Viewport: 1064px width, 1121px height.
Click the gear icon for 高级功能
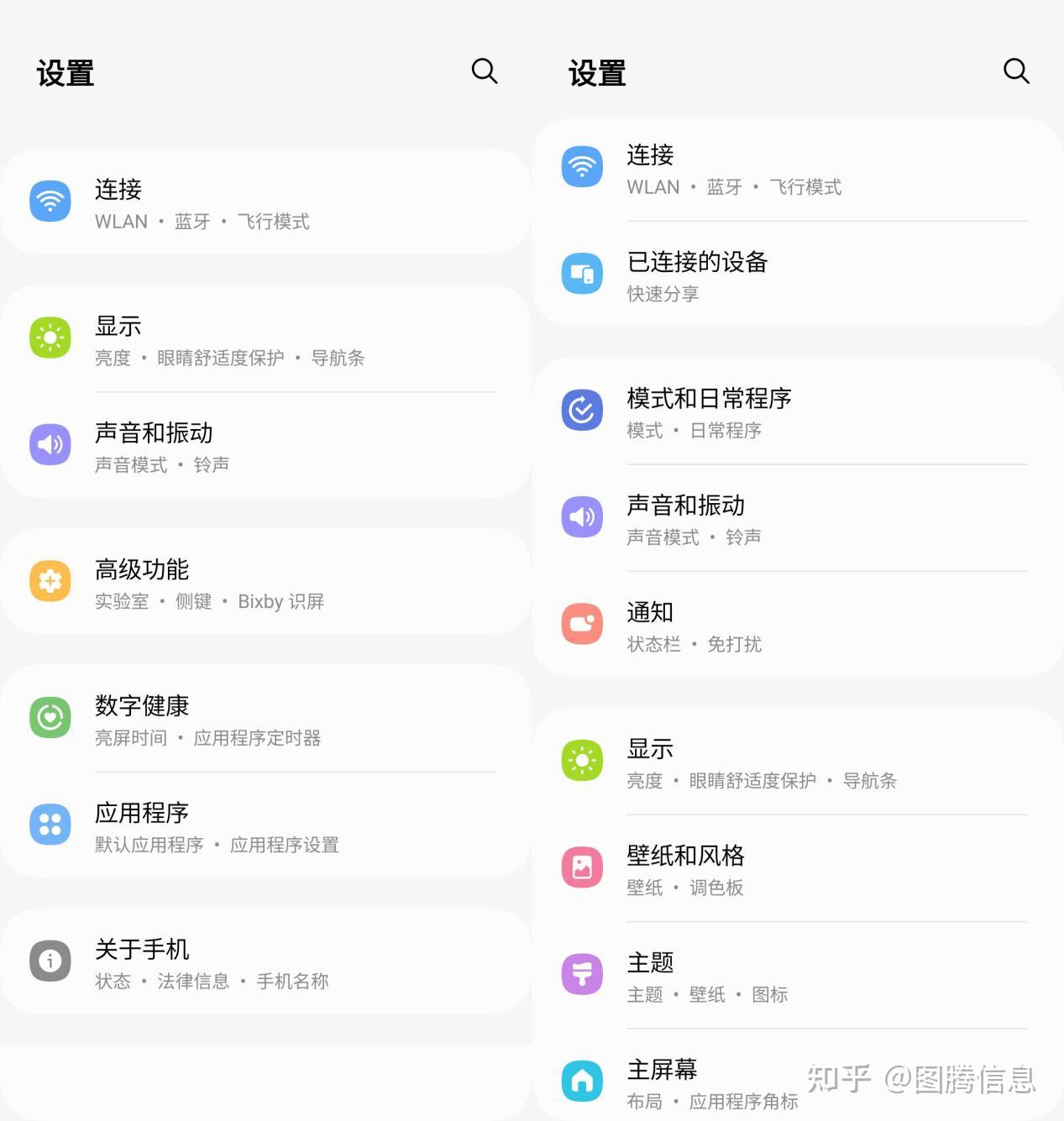tap(50, 580)
